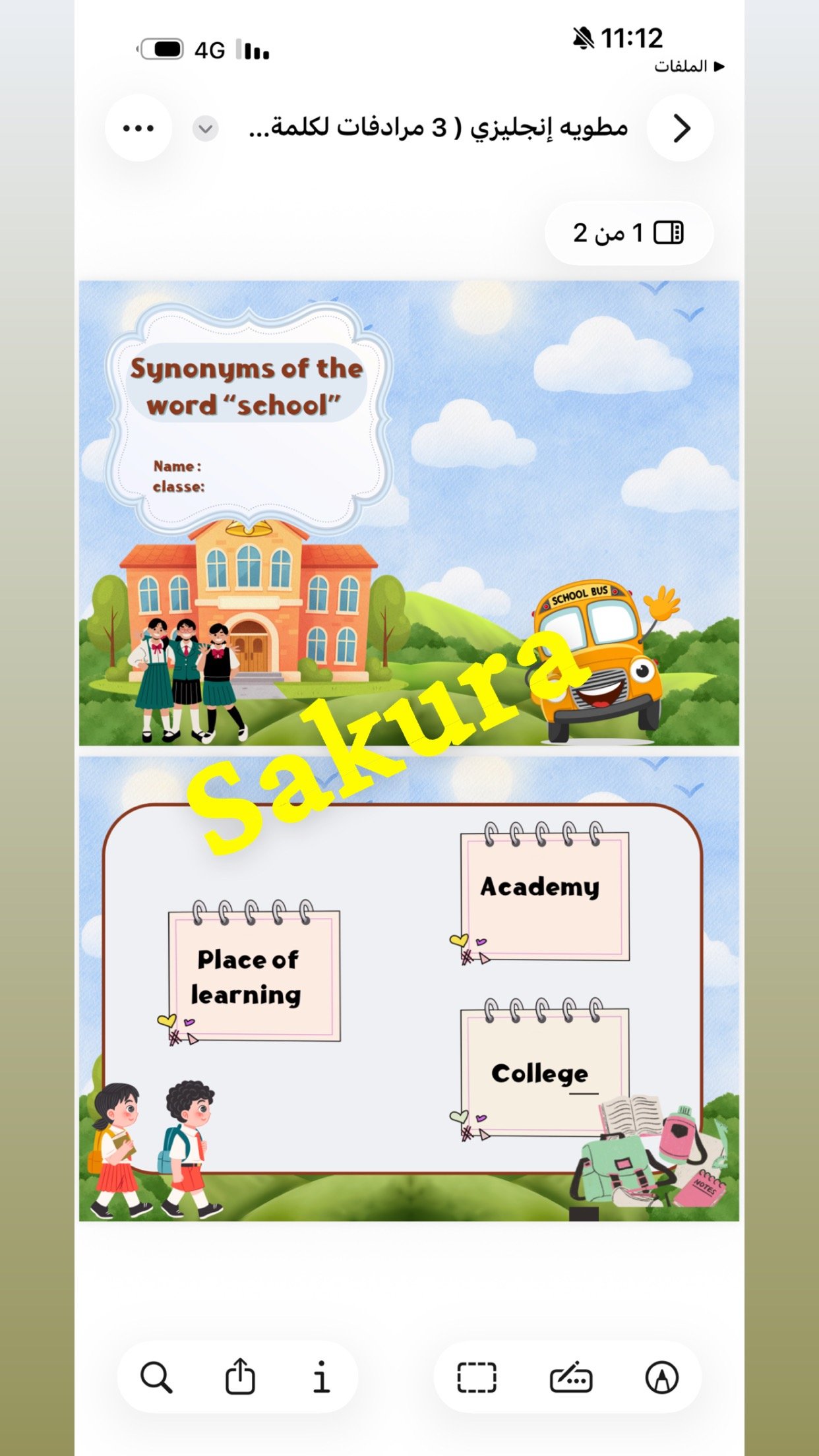
Task: Return to the Files app breadcrumb
Action: [x=688, y=67]
